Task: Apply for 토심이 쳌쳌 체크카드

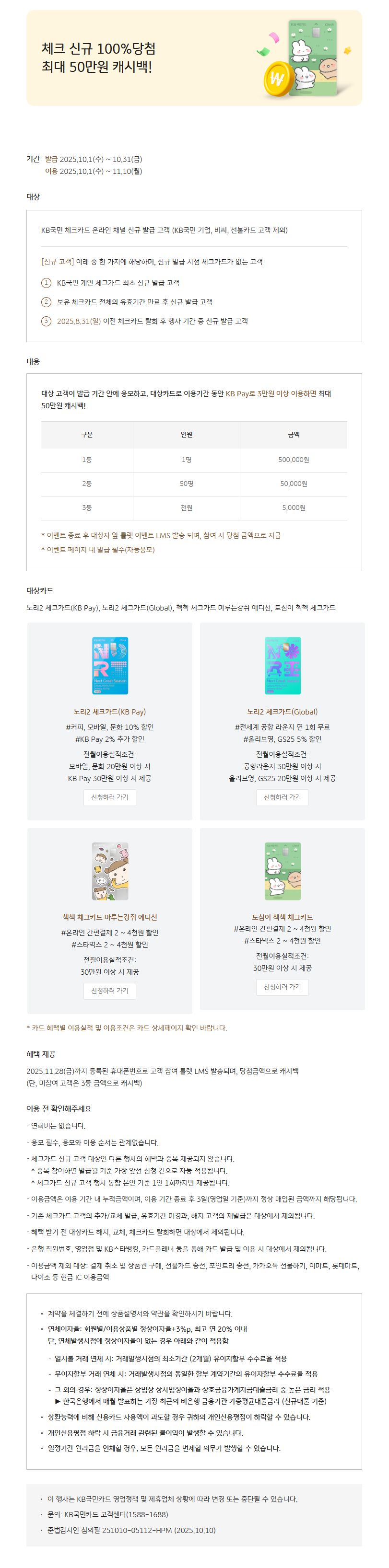Action: (282, 987)
